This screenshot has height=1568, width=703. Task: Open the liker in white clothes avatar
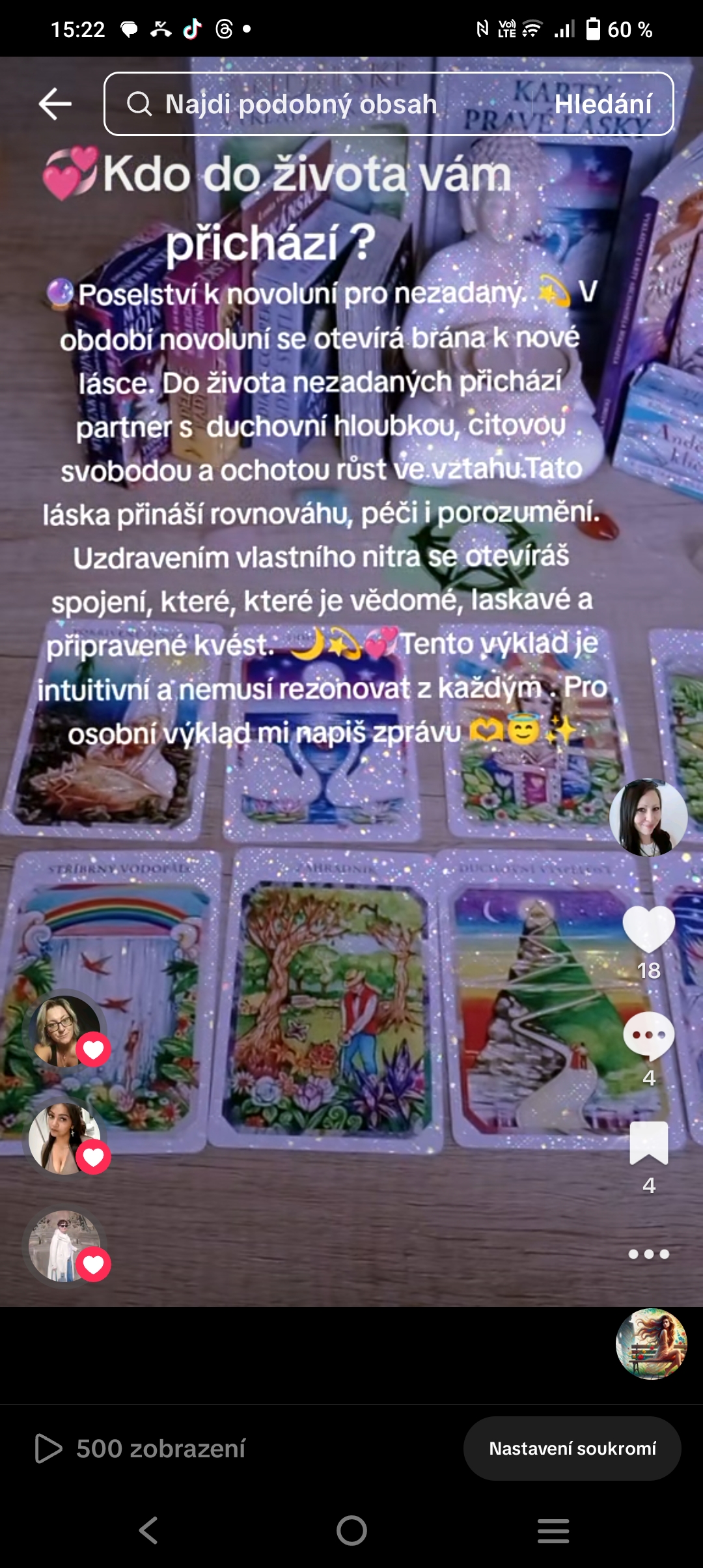pyautogui.click(x=64, y=1246)
